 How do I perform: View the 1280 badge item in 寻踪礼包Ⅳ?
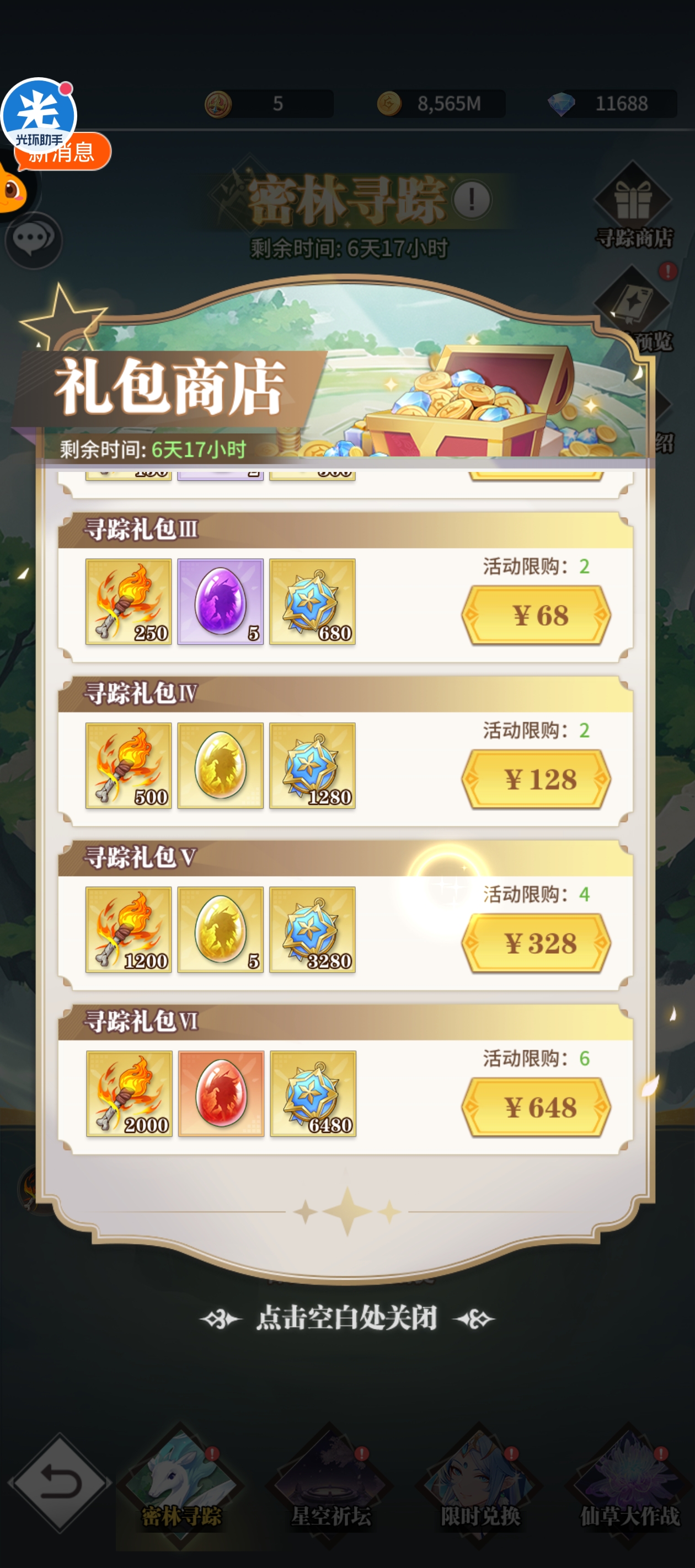(x=312, y=765)
